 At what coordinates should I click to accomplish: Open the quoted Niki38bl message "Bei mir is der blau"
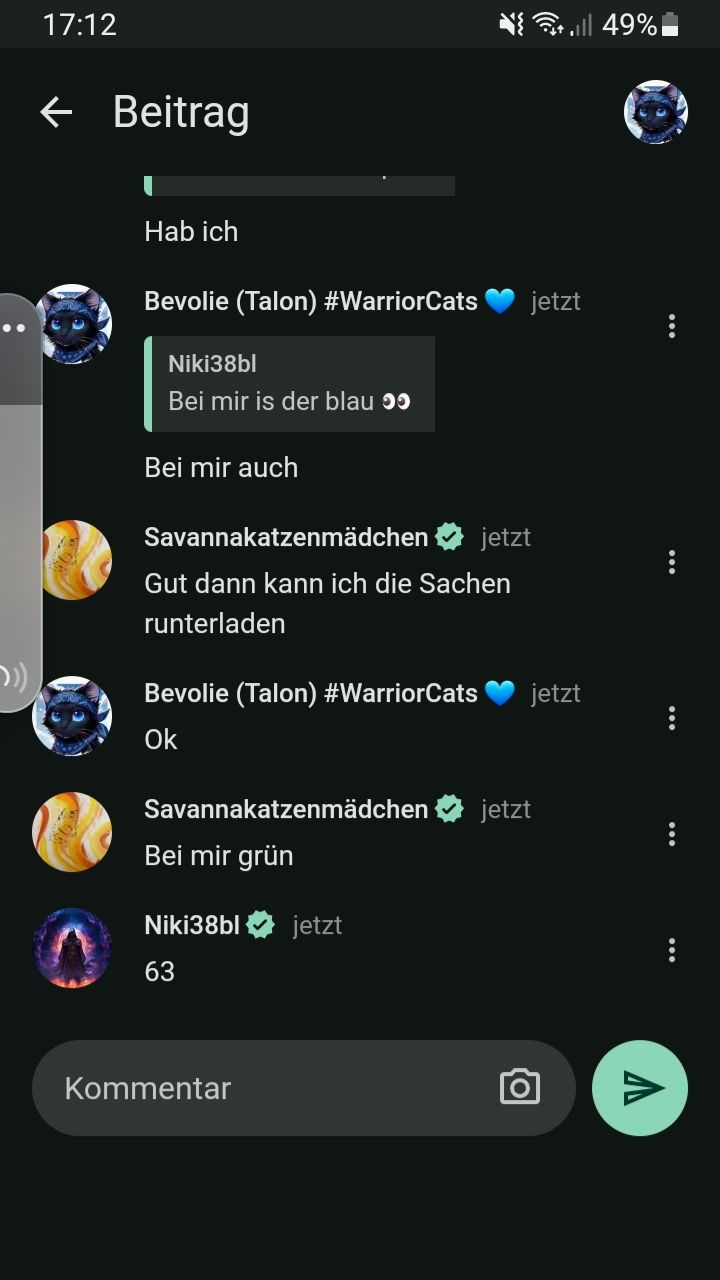tap(290, 384)
